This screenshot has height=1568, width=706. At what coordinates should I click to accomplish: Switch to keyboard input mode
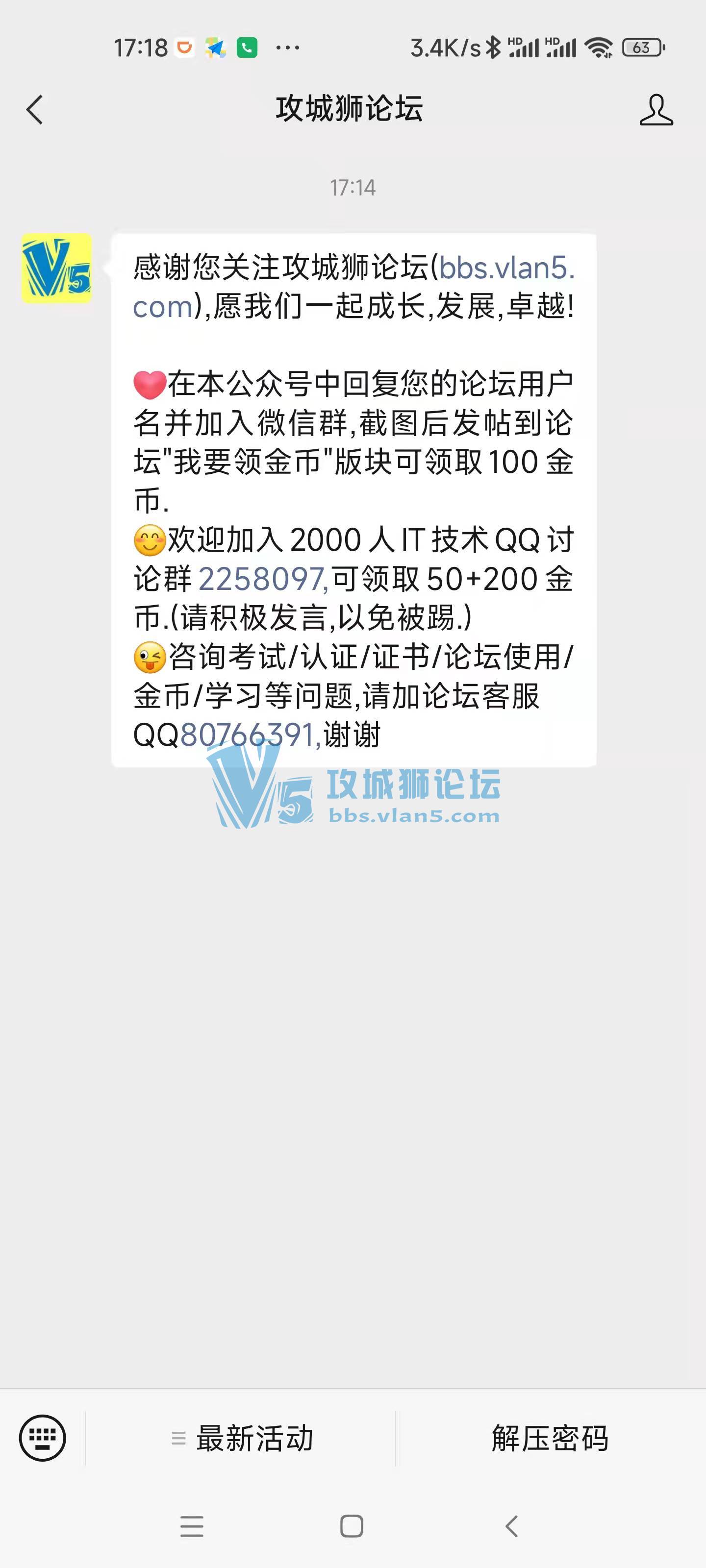point(42,1438)
